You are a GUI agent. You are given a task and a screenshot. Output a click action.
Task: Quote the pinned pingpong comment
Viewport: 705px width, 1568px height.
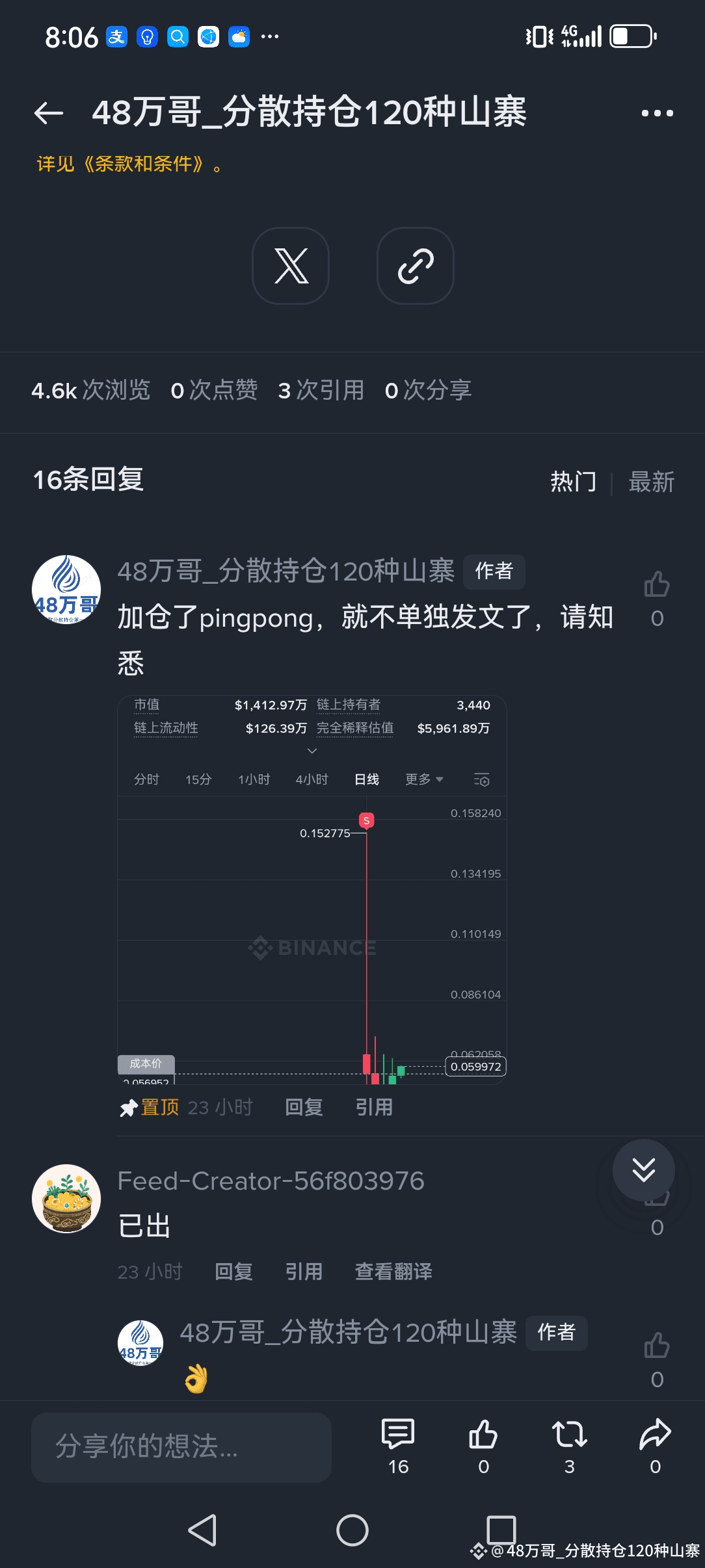coord(374,1107)
